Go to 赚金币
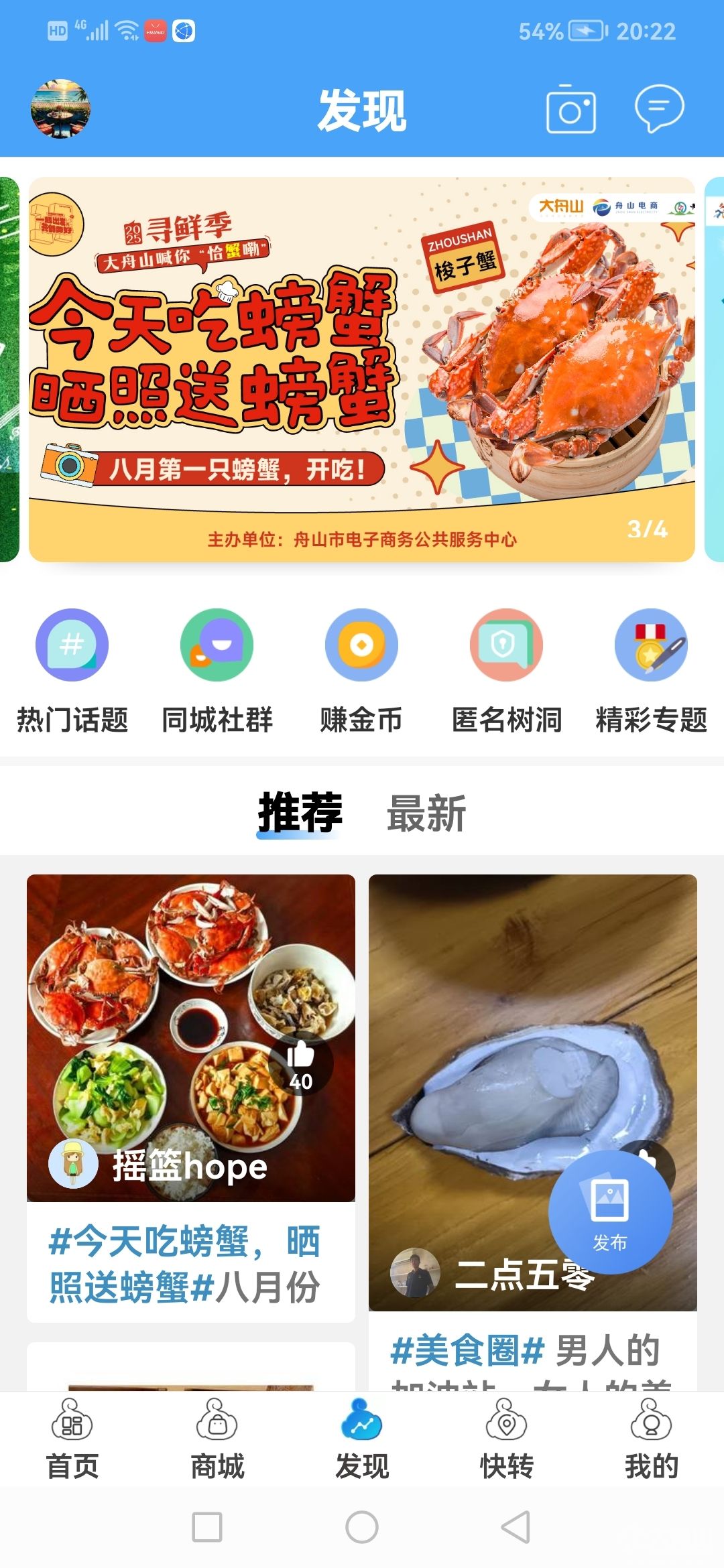The height and width of the screenshot is (1568, 724). pos(362,671)
